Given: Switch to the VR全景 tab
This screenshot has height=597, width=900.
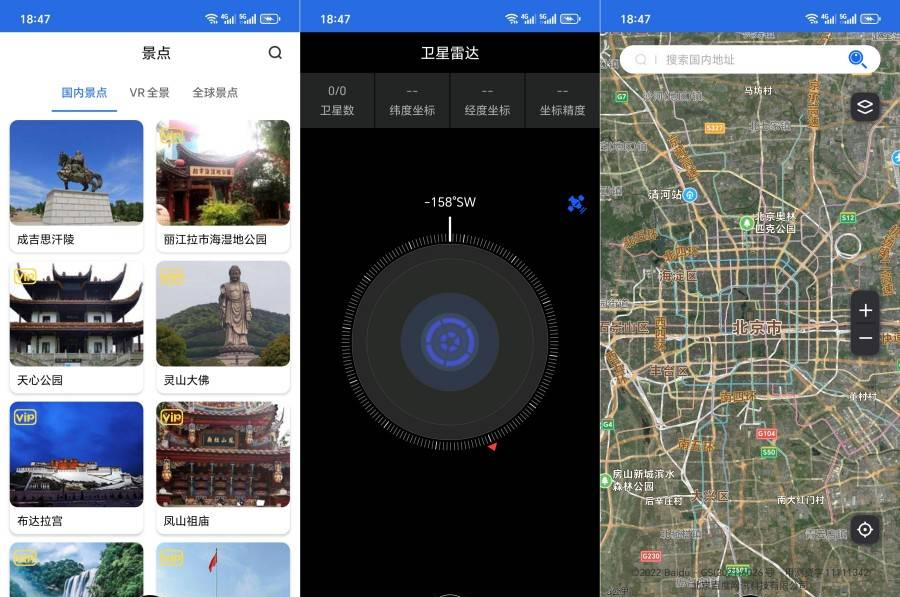Looking at the screenshot, I should (149, 92).
